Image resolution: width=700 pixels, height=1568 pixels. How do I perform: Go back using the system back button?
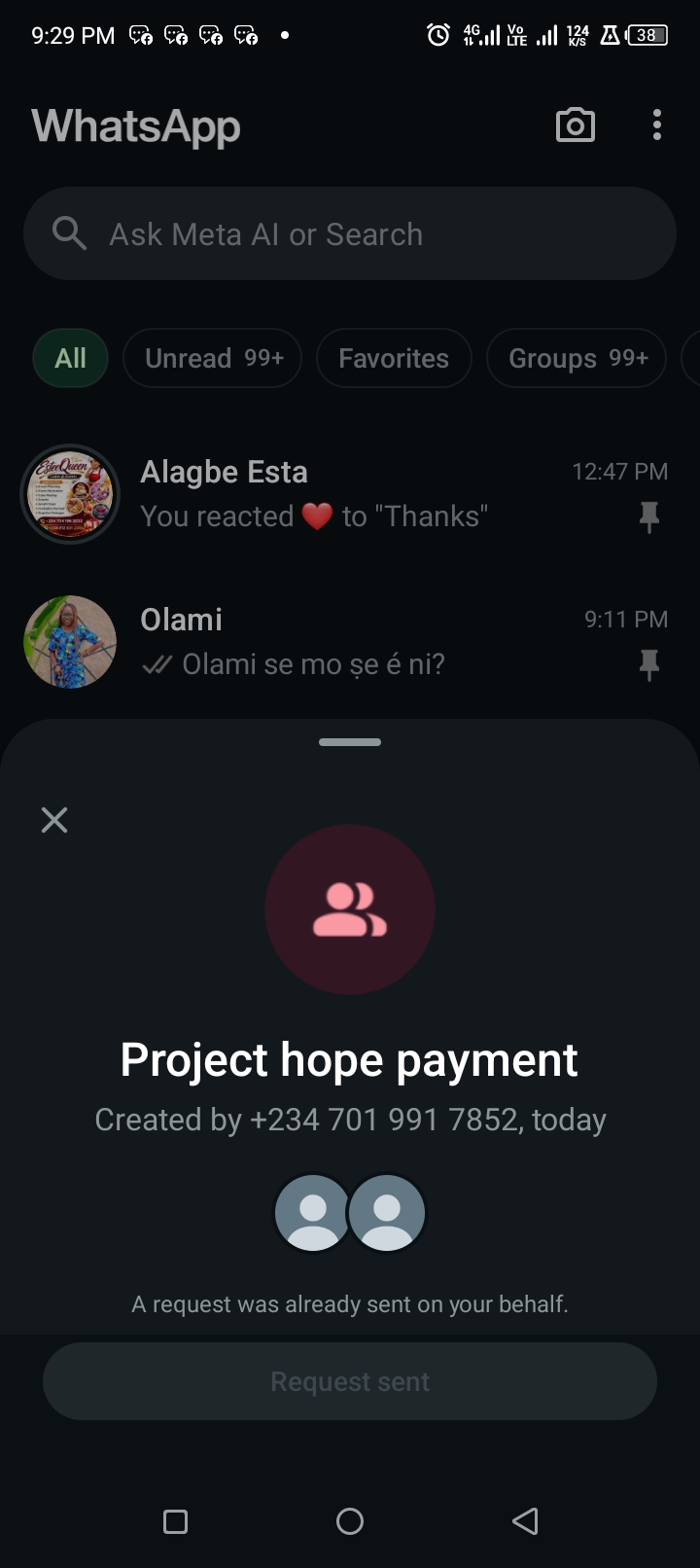coord(525,1521)
